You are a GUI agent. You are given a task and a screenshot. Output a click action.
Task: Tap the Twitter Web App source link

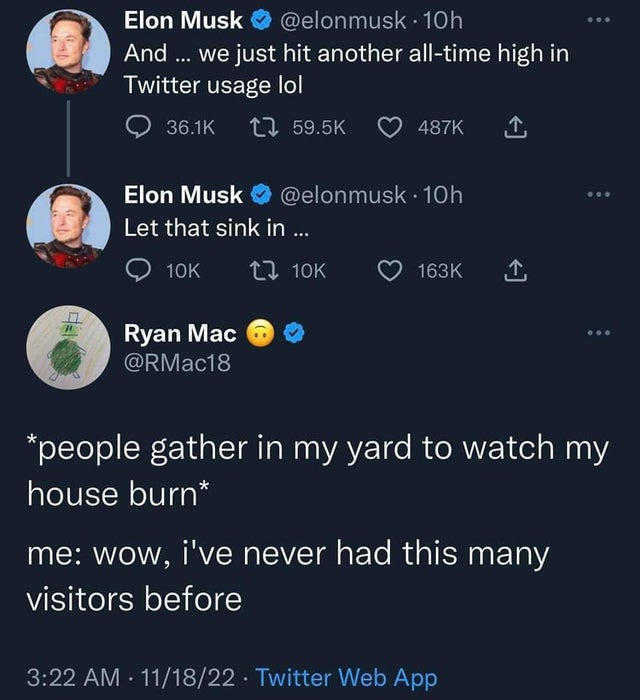(346, 677)
